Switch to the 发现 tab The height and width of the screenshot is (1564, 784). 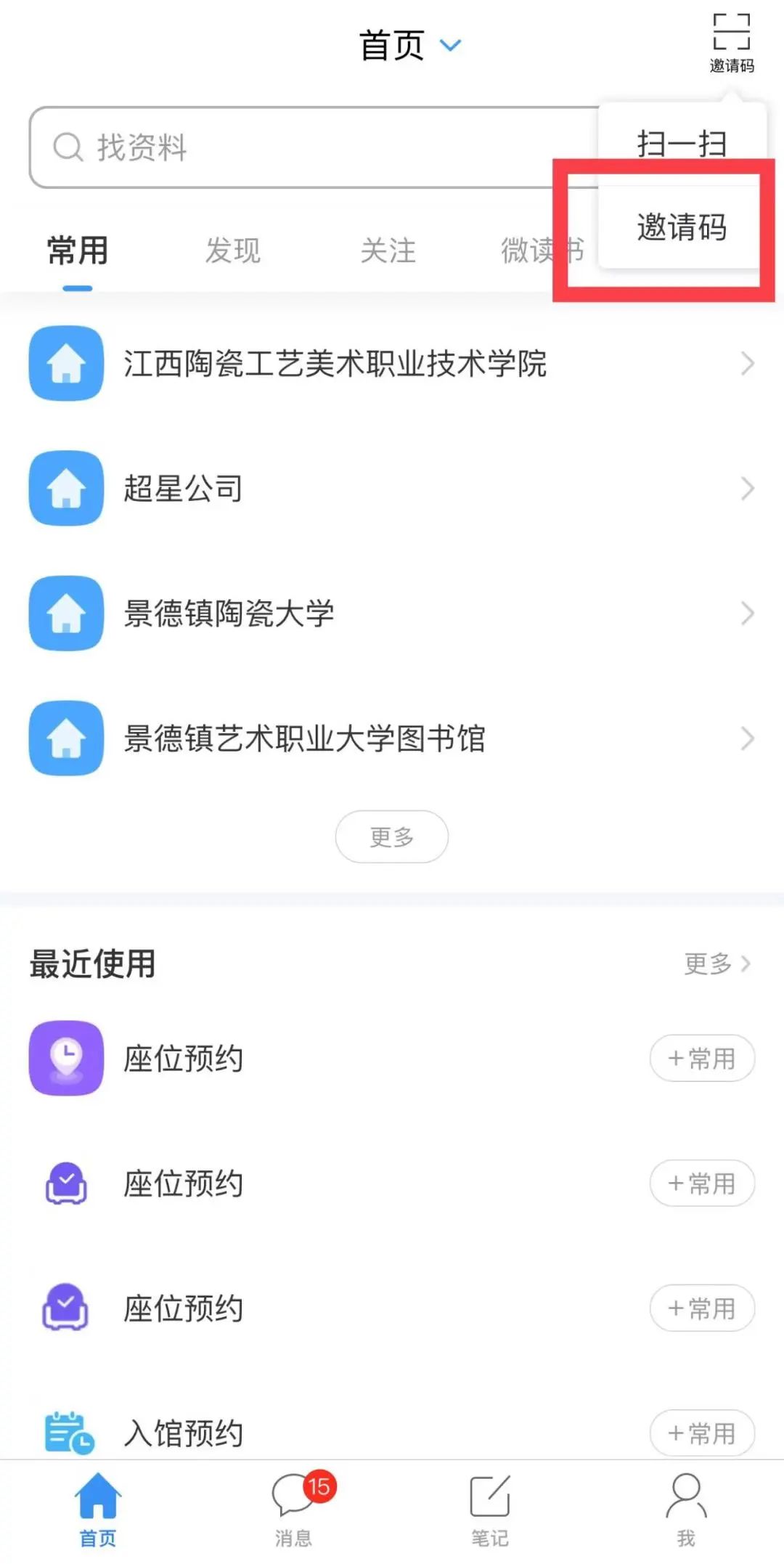(232, 251)
